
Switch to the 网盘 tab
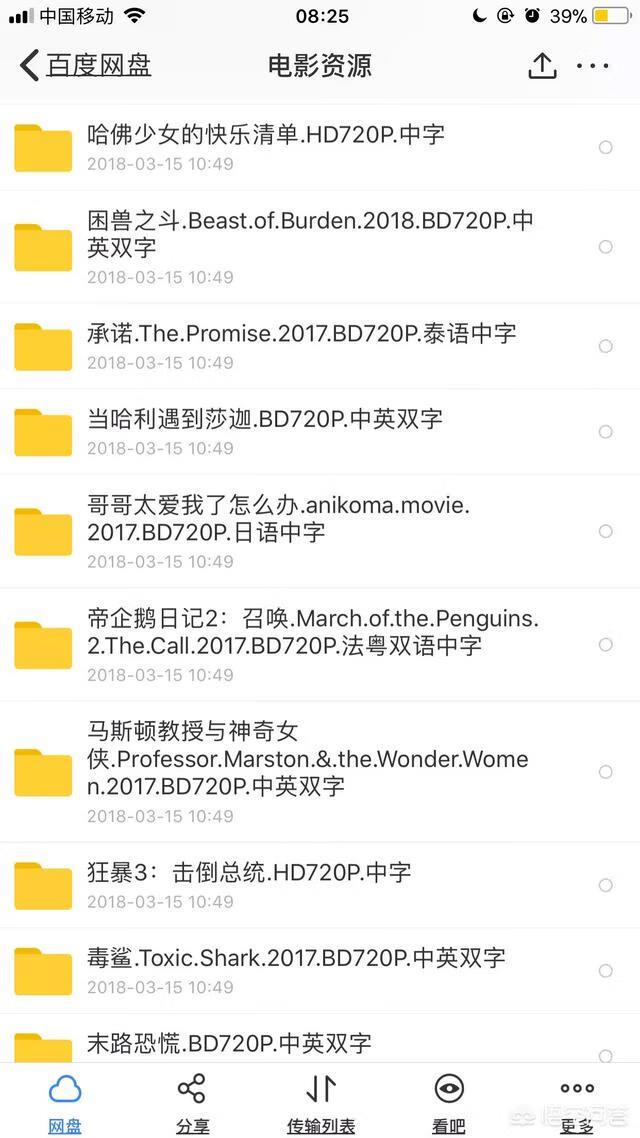click(65, 1102)
